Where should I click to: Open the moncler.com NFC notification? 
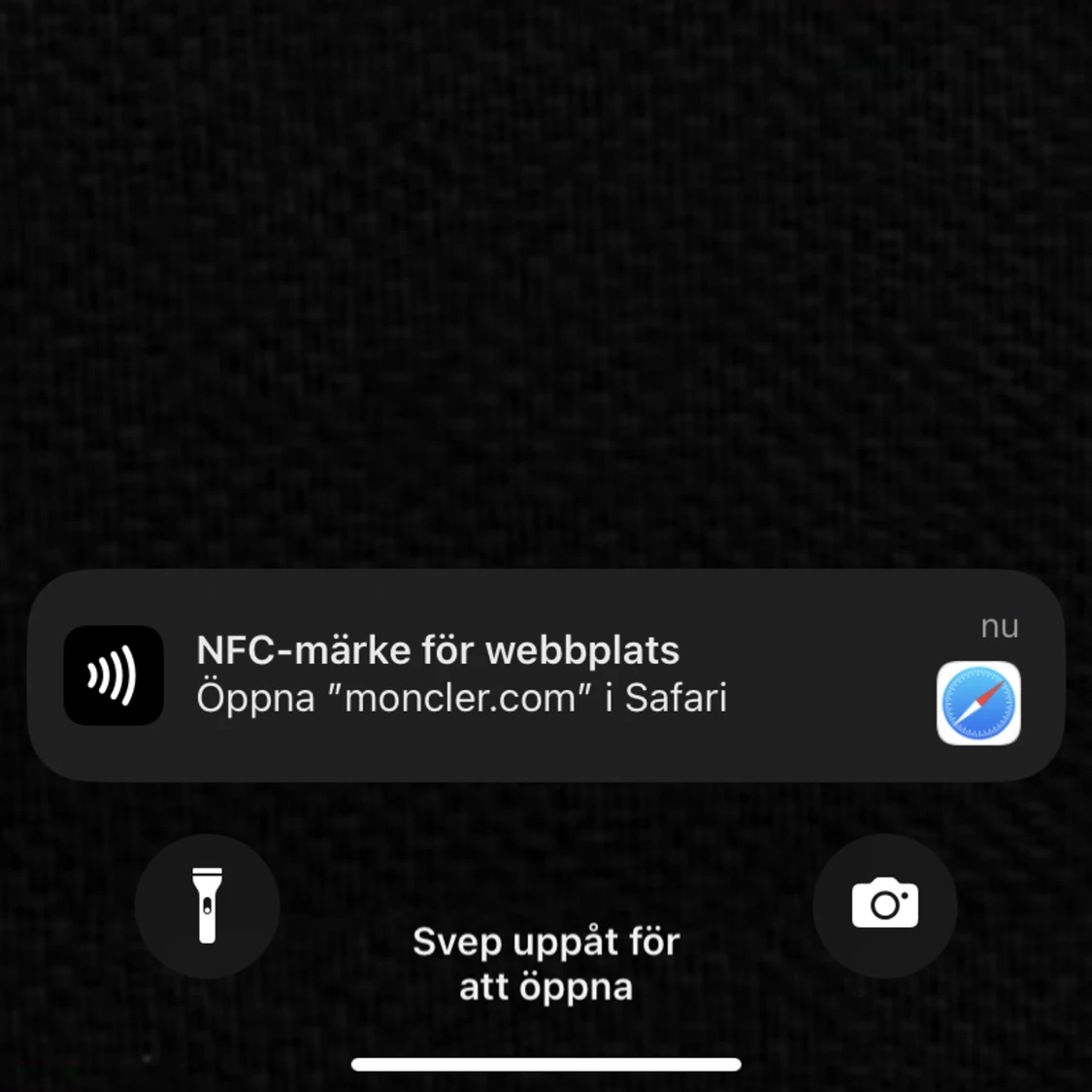(545, 675)
